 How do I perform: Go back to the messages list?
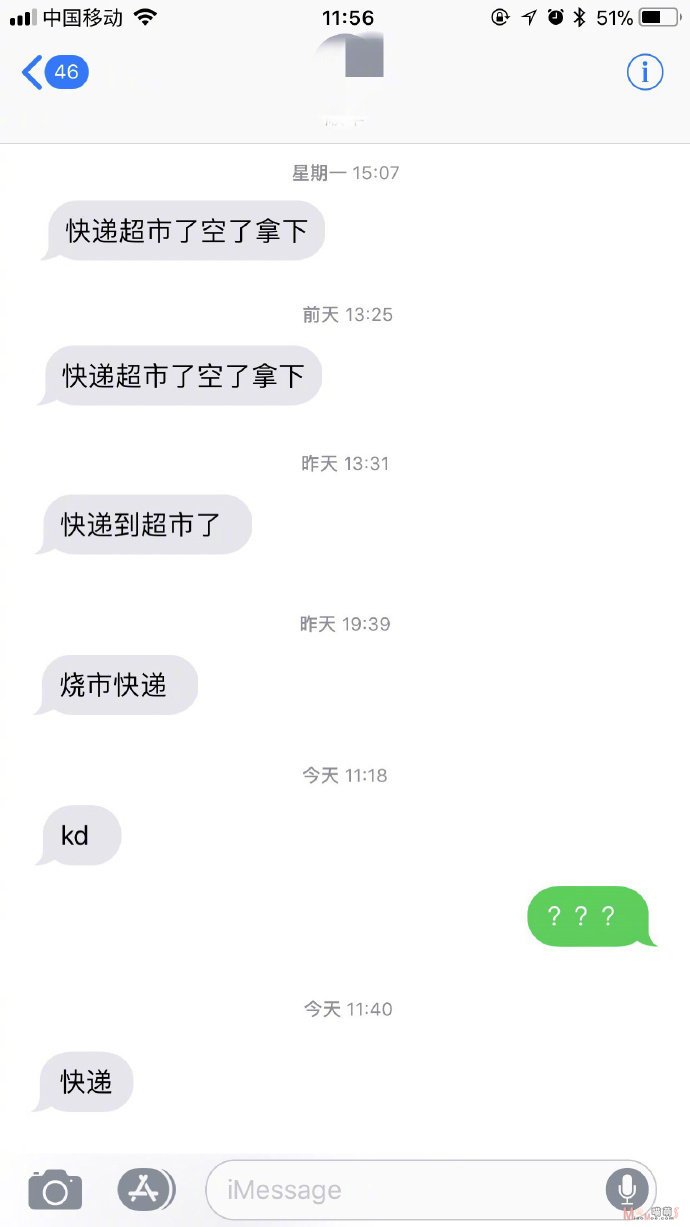[x=55, y=72]
